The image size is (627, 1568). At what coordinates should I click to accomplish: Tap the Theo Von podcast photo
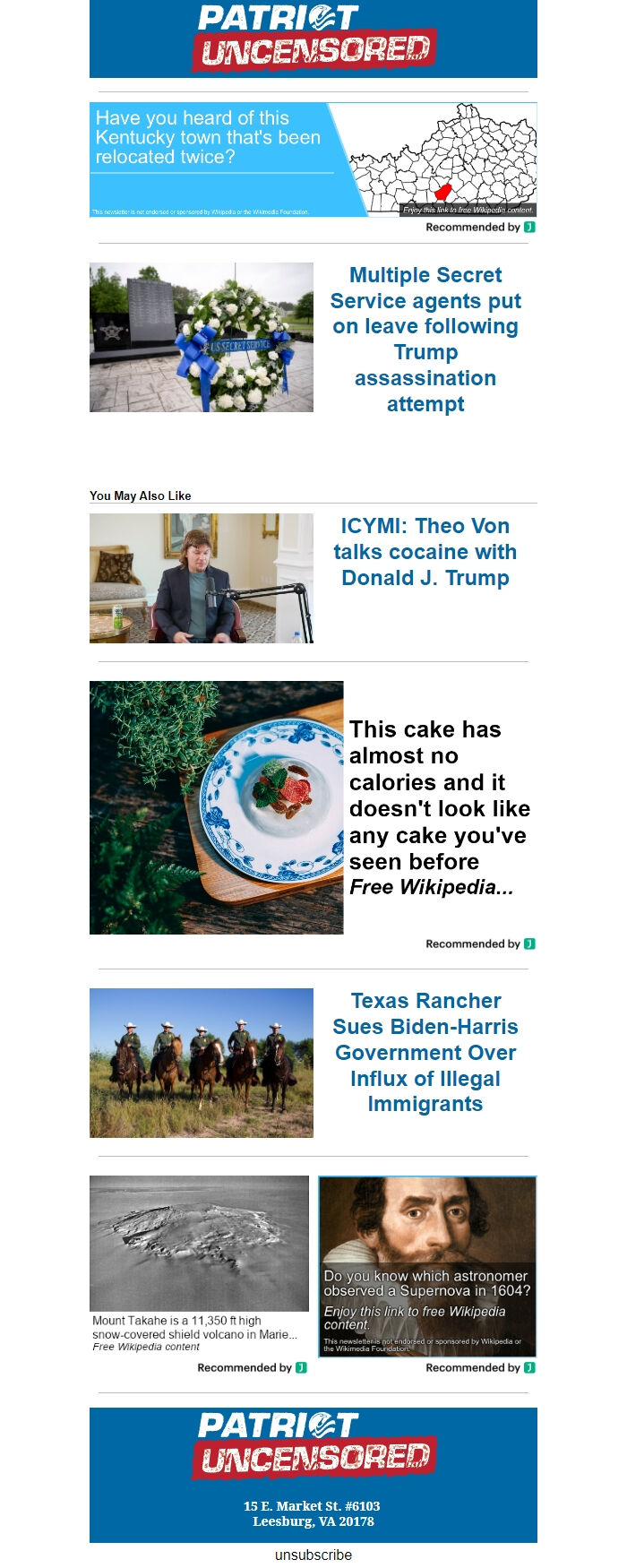pos(202,578)
